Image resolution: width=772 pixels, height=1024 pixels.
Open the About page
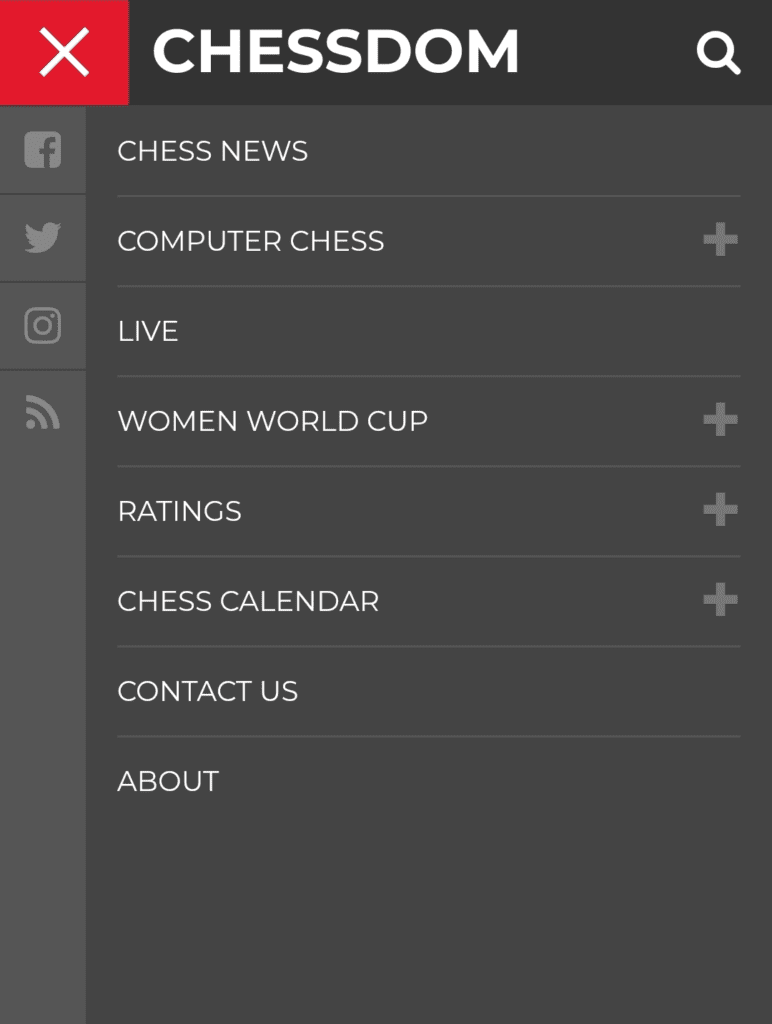pos(168,781)
